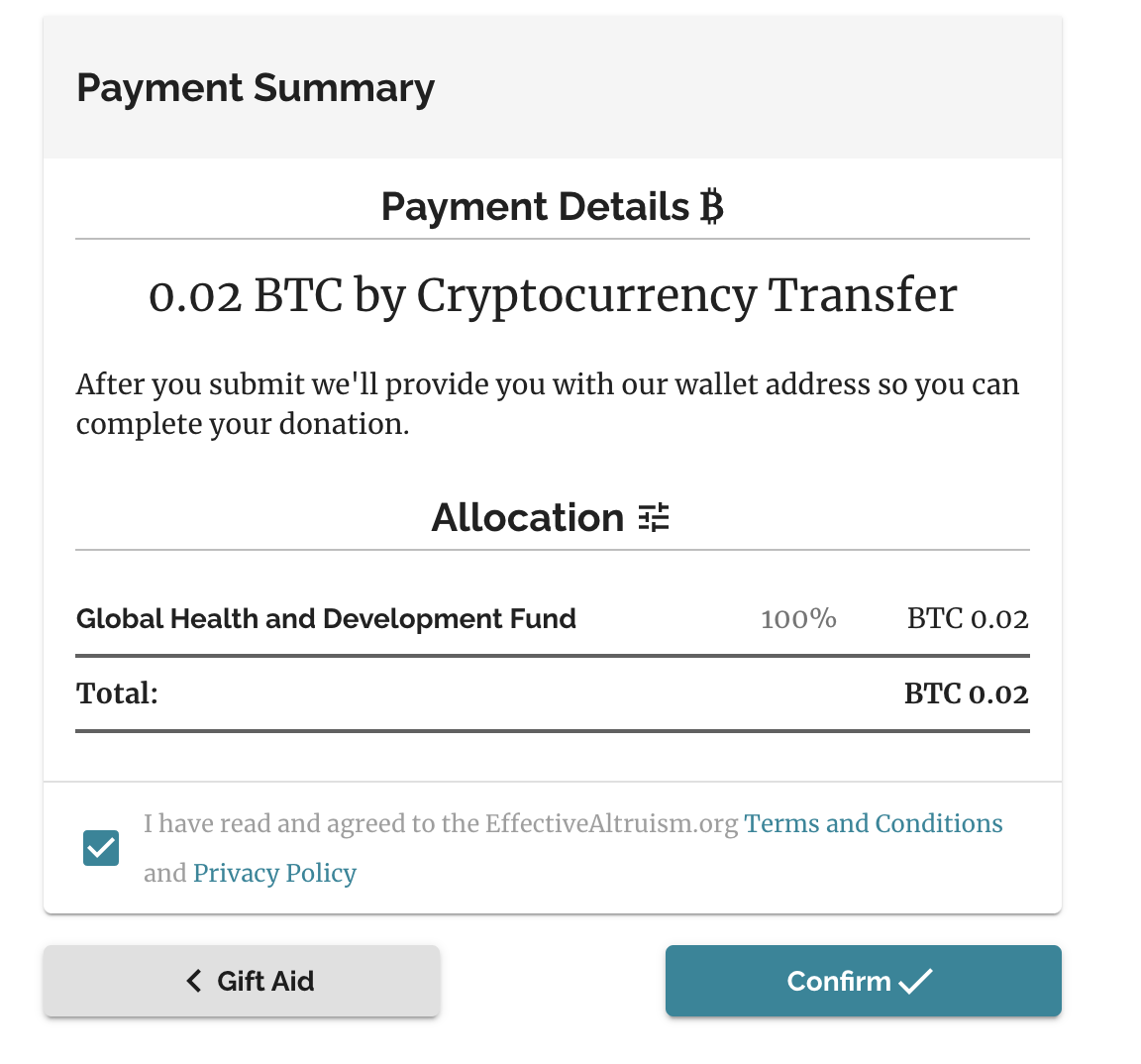This screenshot has width=1141, height=1064.
Task: Open the Privacy Policy link
Action: 274,873
